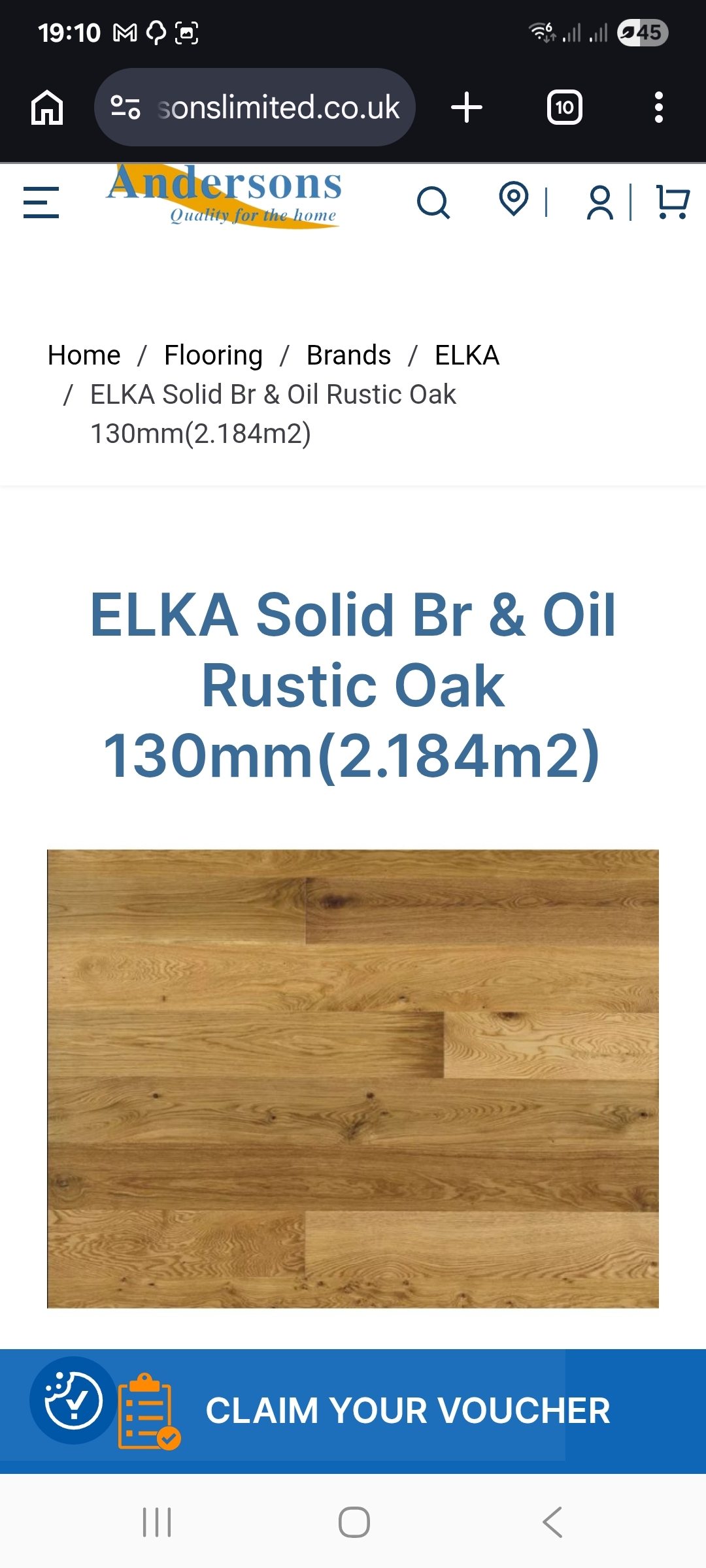Open the hamburger menu
The height and width of the screenshot is (1568, 706).
tap(41, 202)
